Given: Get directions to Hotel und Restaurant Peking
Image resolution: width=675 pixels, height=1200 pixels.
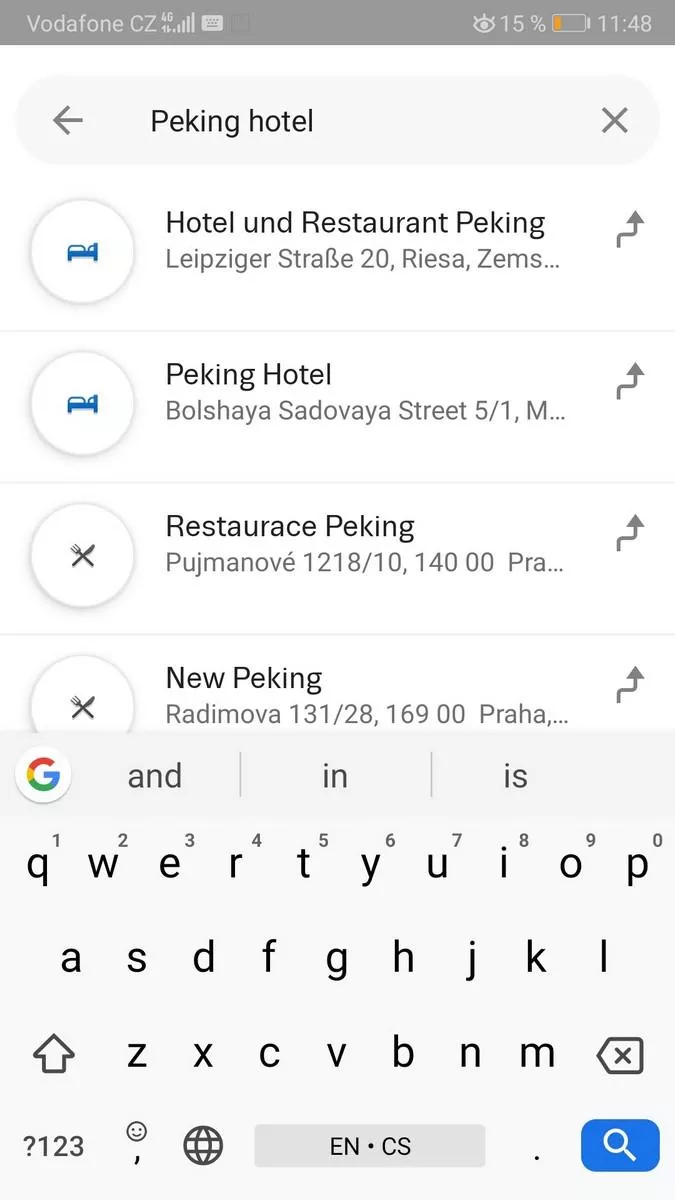Looking at the screenshot, I should (x=629, y=230).
